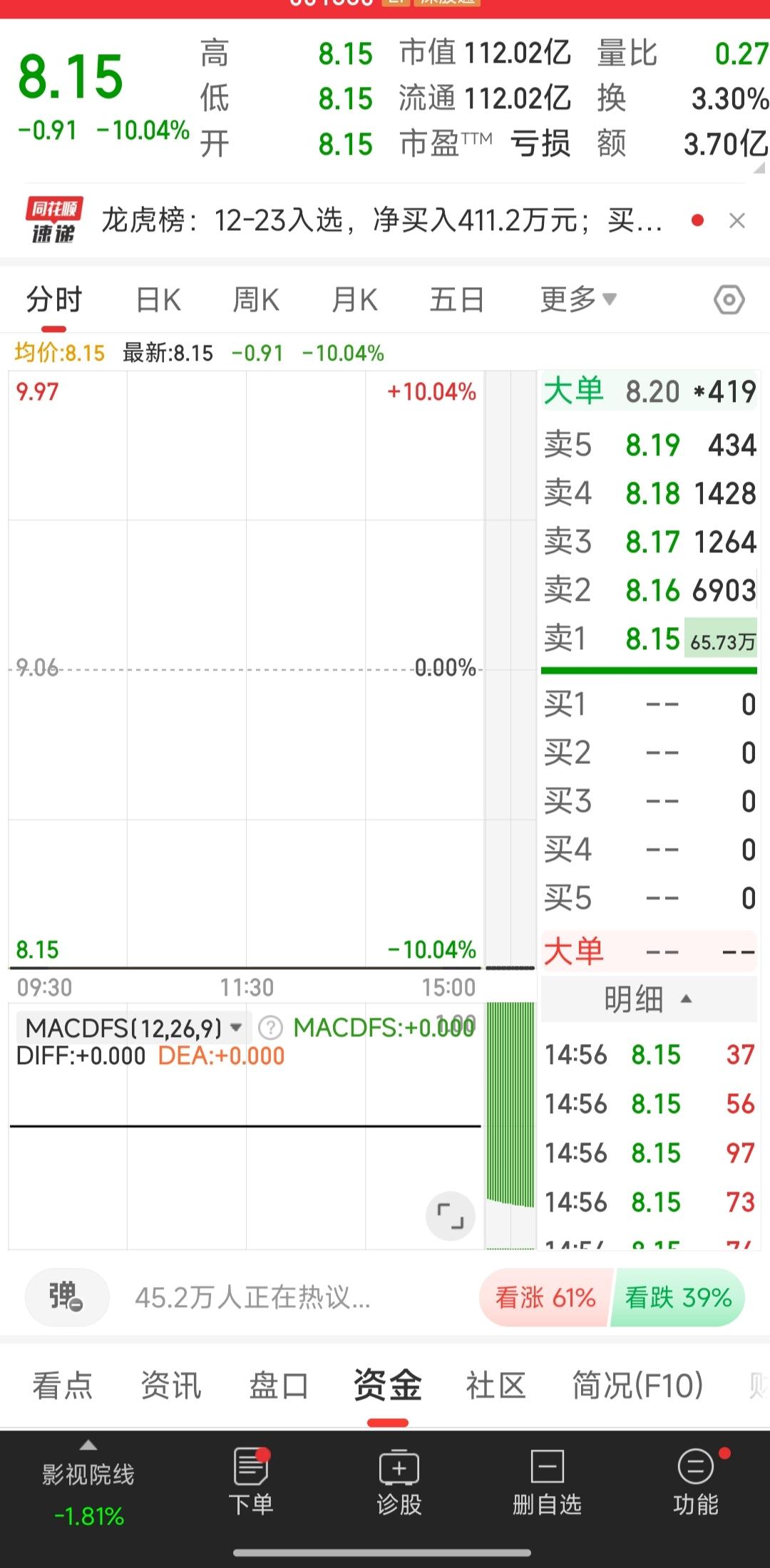Open the MACDFS indicator dropdown
This screenshot has height=1568, width=770.
(237, 1027)
